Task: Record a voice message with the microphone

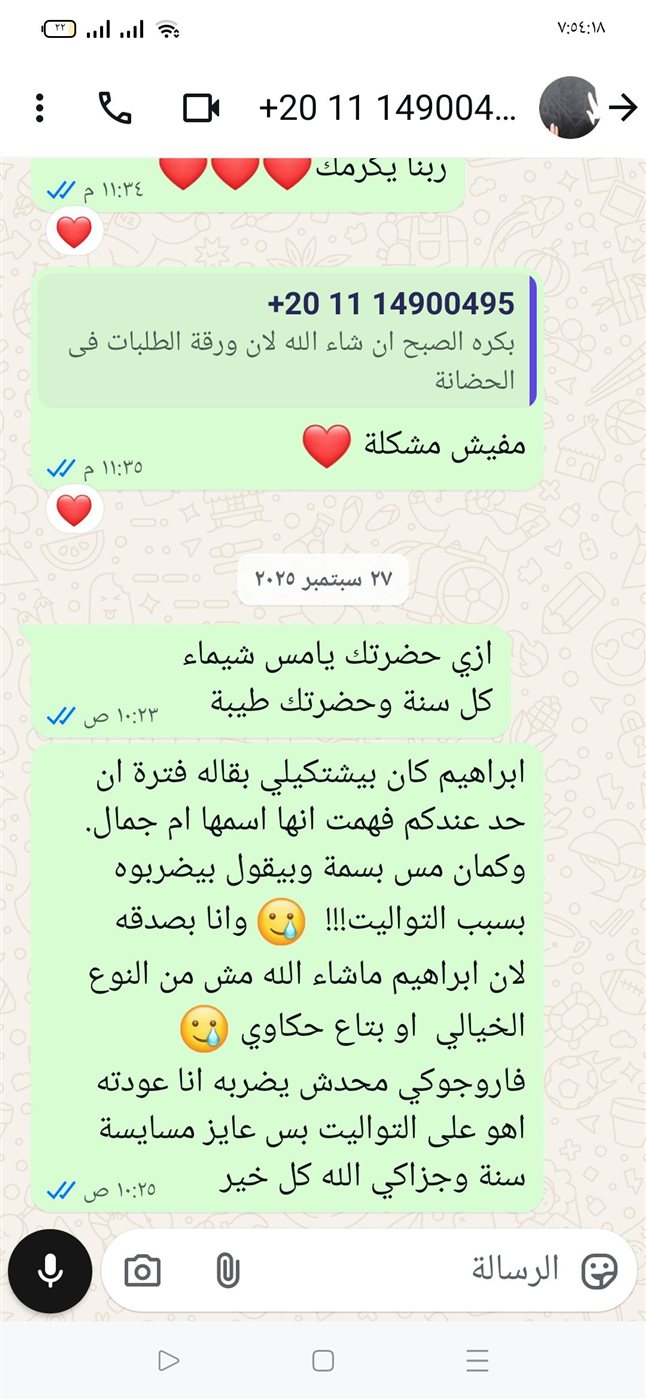Action: coord(50,1271)
